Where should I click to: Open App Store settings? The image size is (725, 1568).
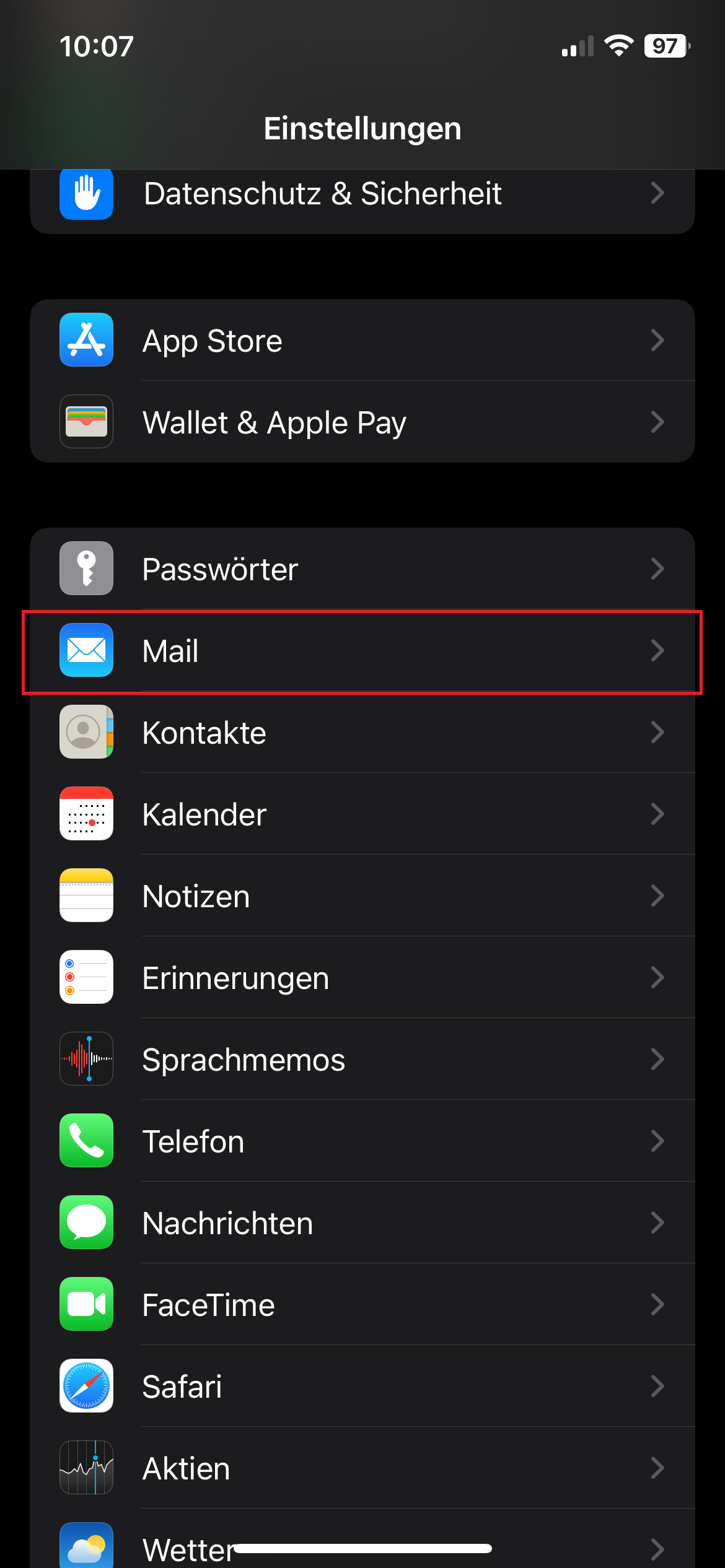click(x=362, y=341)
